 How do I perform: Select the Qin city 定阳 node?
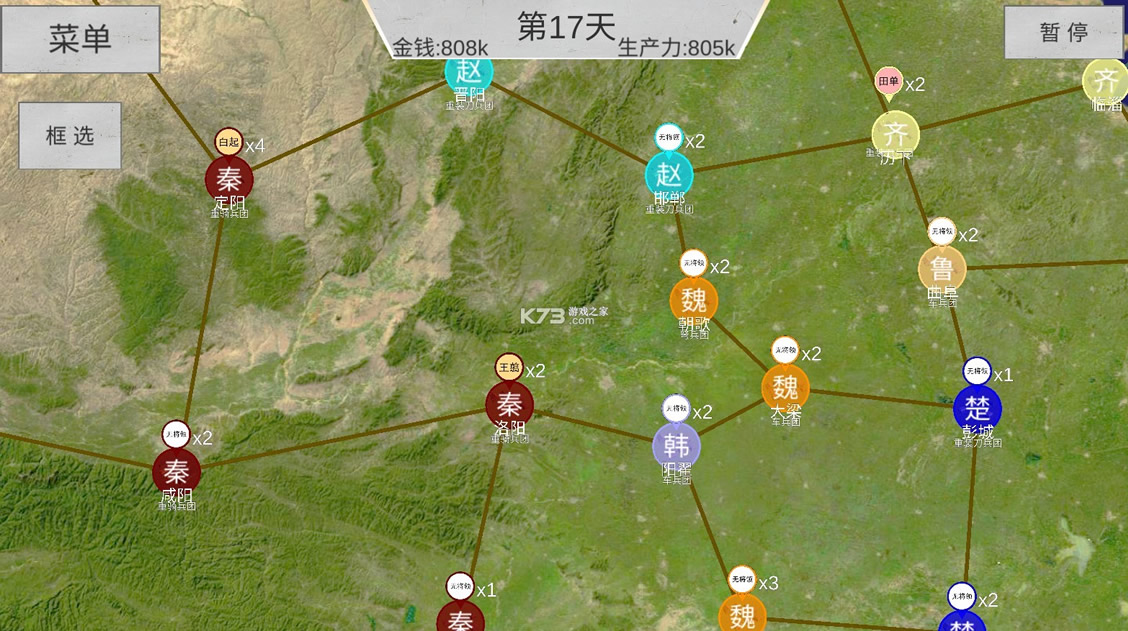[x=229, y=179]
